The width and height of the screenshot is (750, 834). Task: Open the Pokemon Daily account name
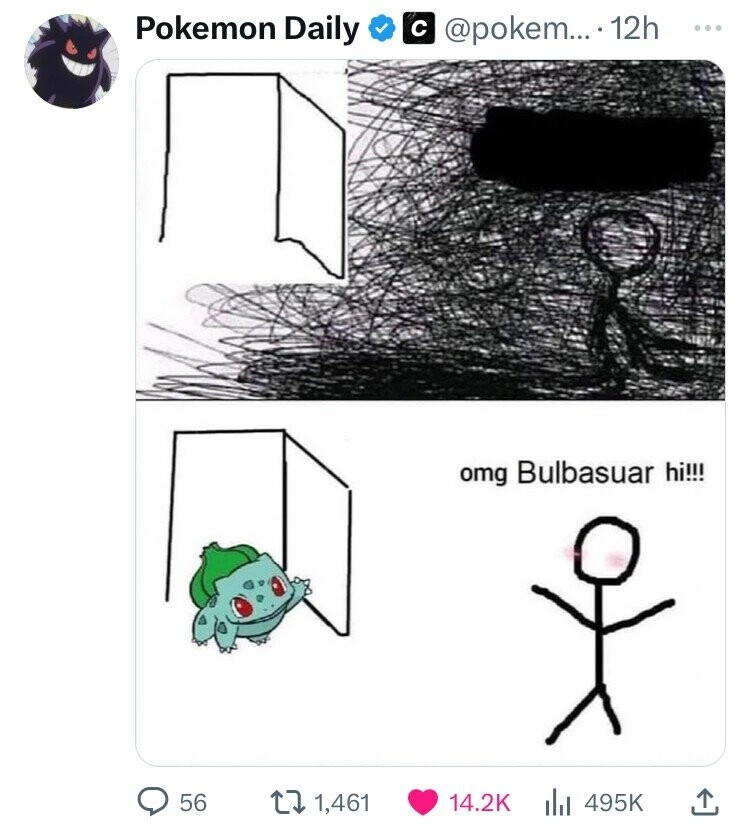pos(246,30)
